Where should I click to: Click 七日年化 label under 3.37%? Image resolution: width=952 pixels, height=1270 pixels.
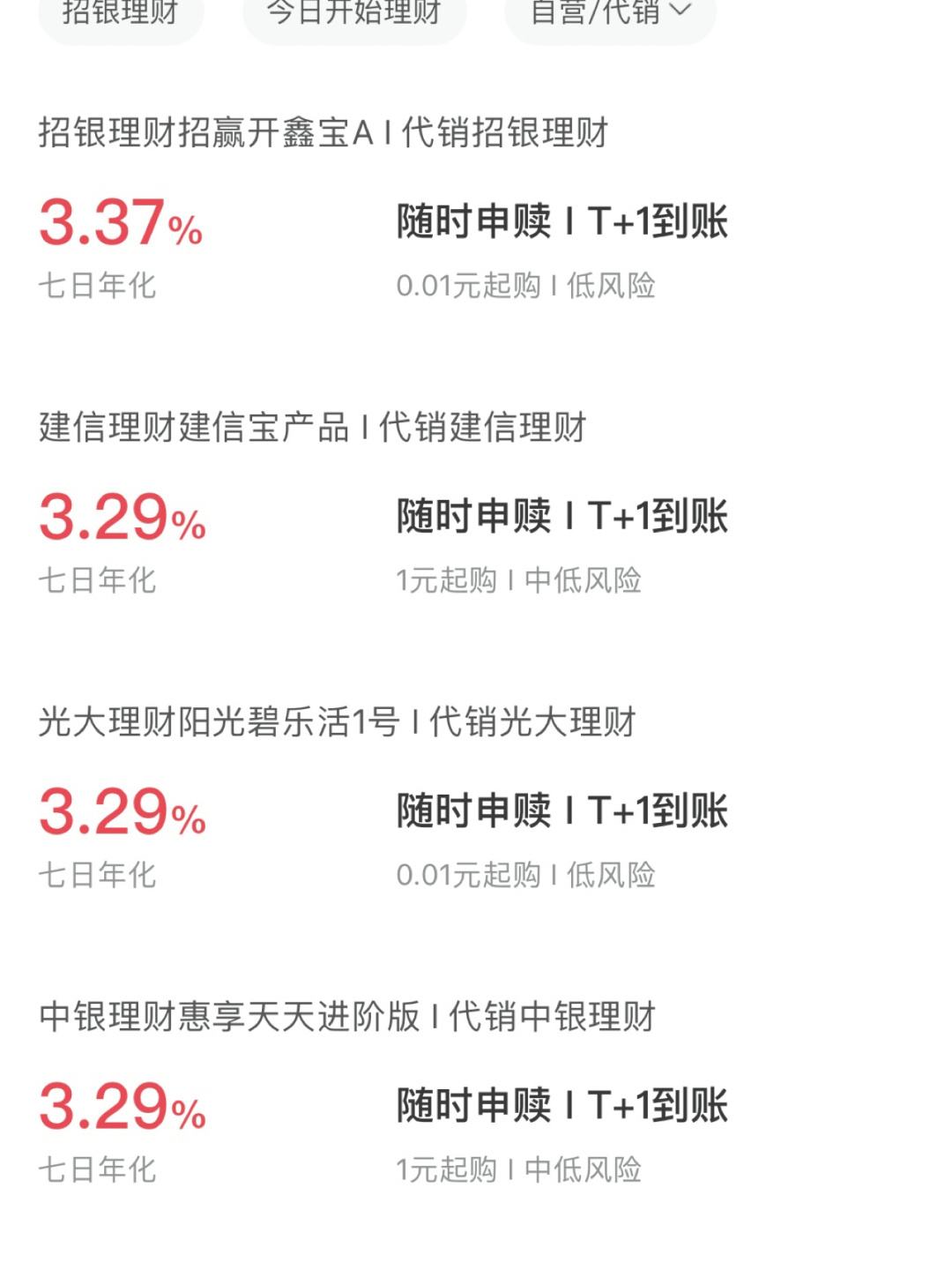point(99,284)
